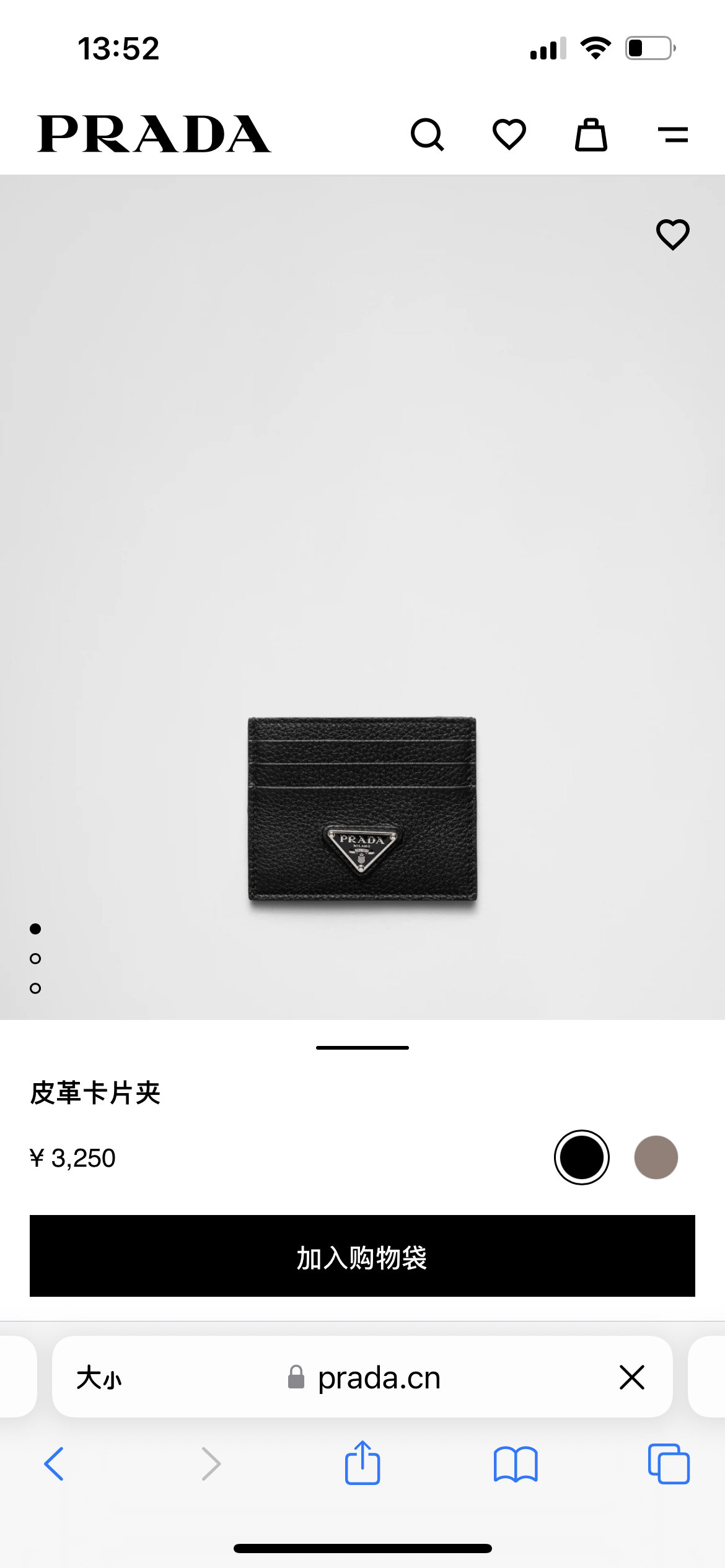Open the Safari share sheet
The height and width of the screenshot is (1568, 725).
tap(362, 1464)
